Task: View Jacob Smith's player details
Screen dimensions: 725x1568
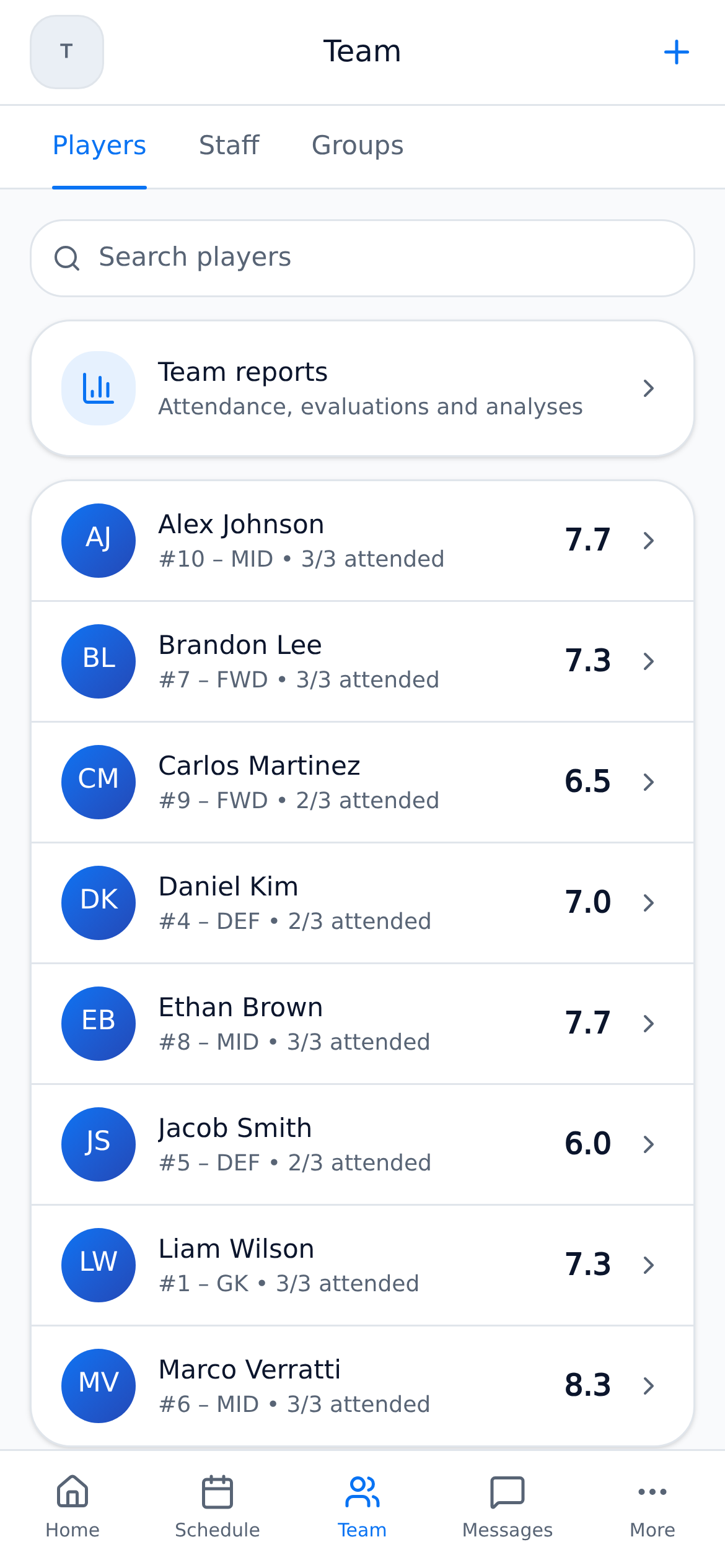Action: coord(362,1144)
